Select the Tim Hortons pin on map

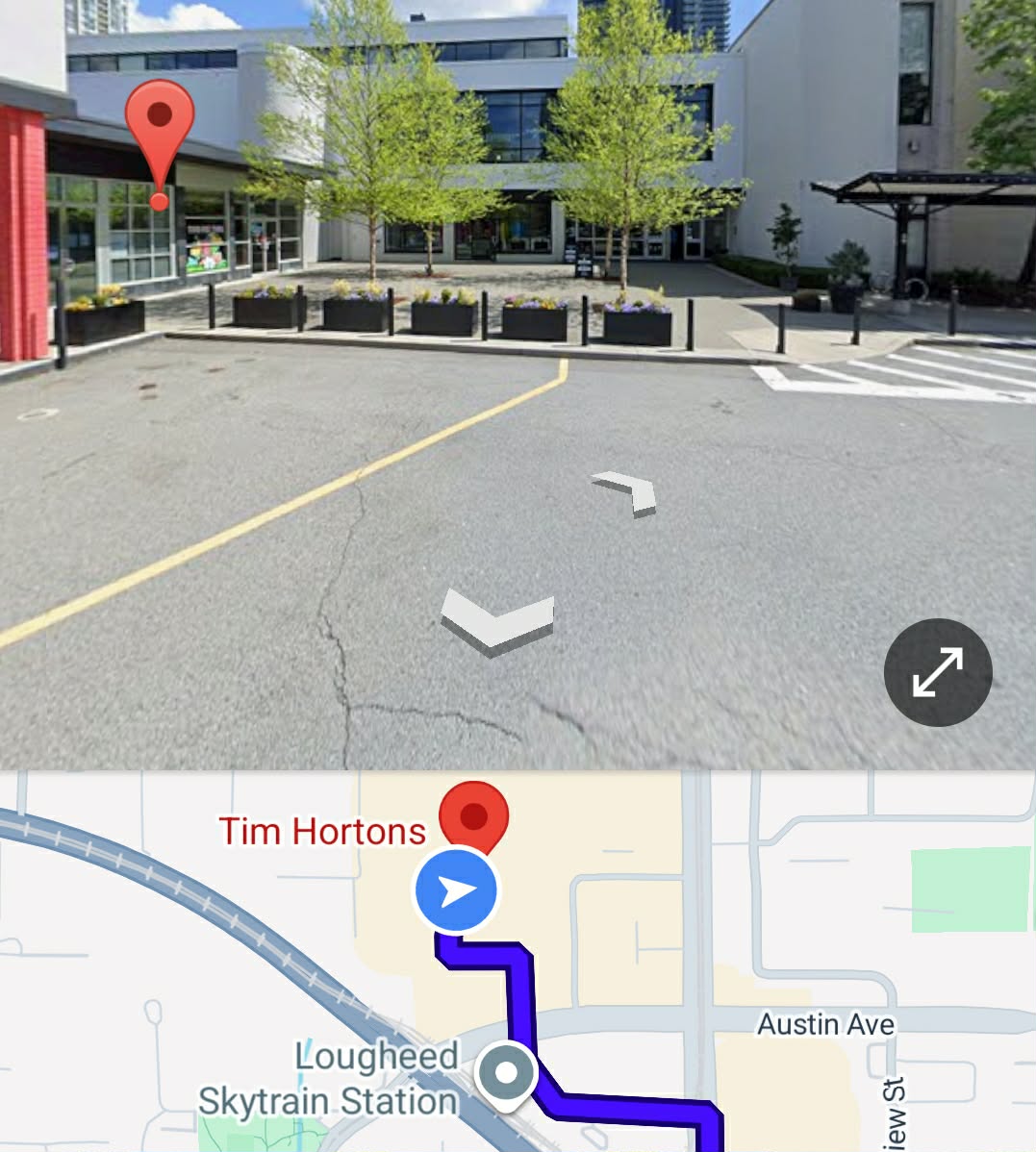(x=473, y=817)
